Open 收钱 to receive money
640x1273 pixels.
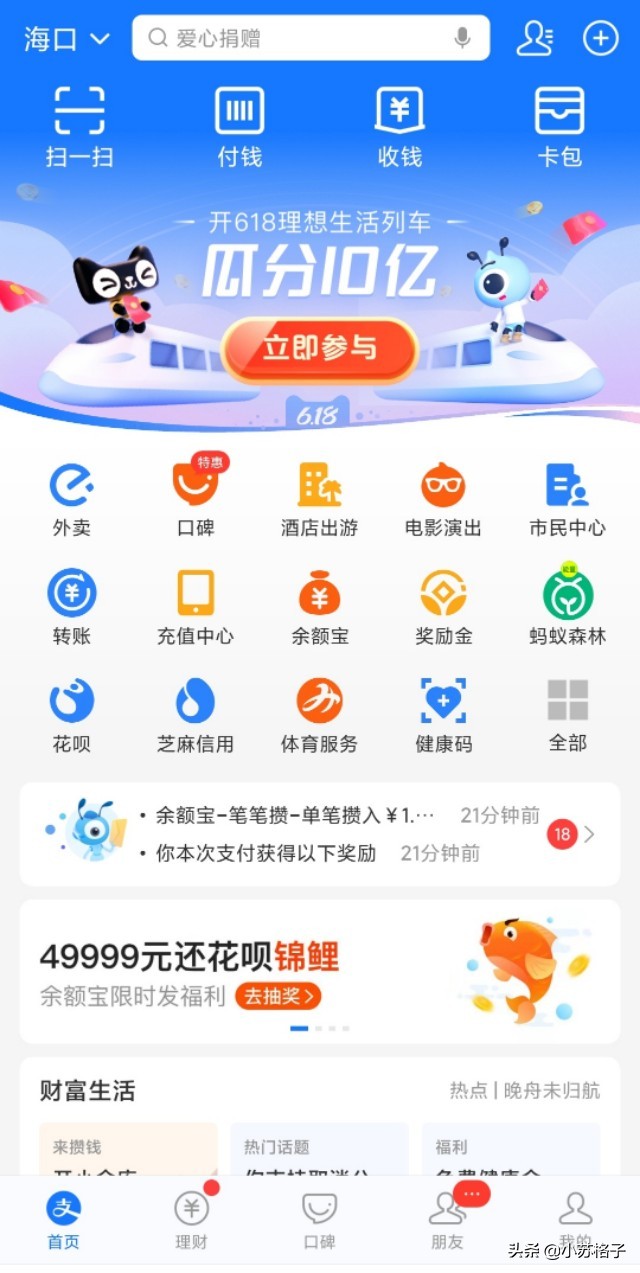tap(399, 125)
